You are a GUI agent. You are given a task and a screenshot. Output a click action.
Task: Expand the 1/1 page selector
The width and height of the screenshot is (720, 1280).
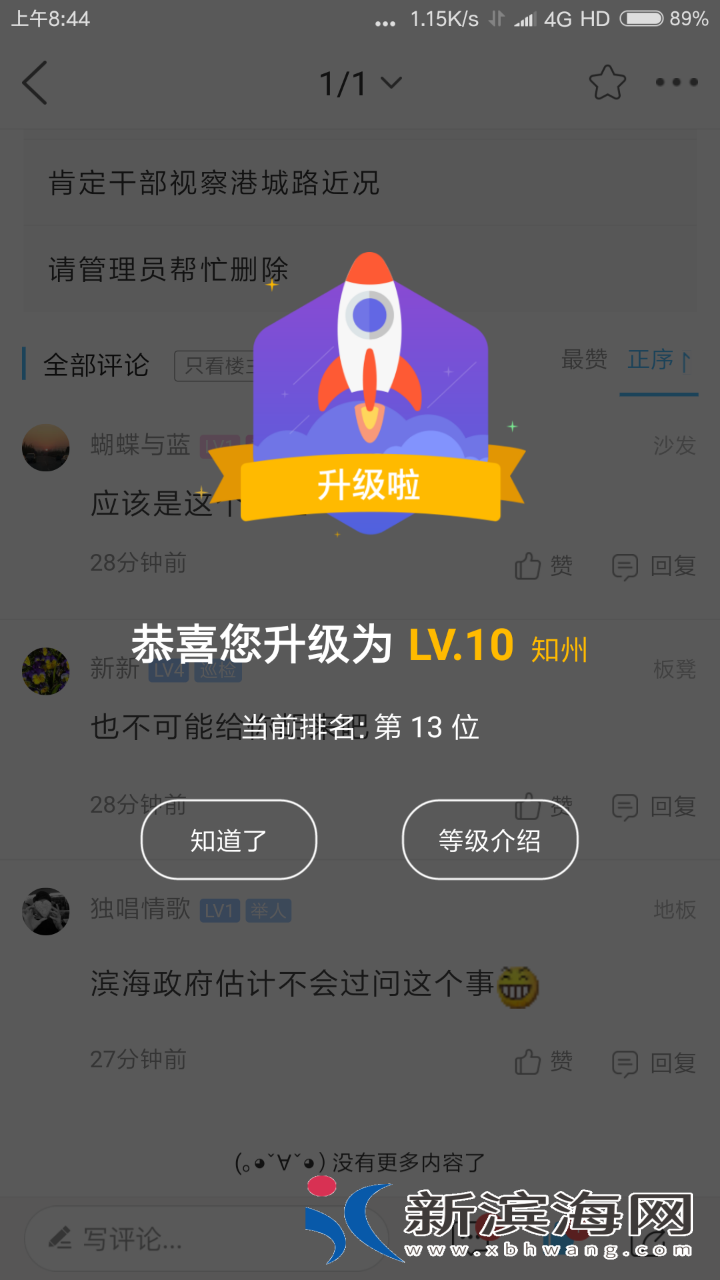click(360, 84)
